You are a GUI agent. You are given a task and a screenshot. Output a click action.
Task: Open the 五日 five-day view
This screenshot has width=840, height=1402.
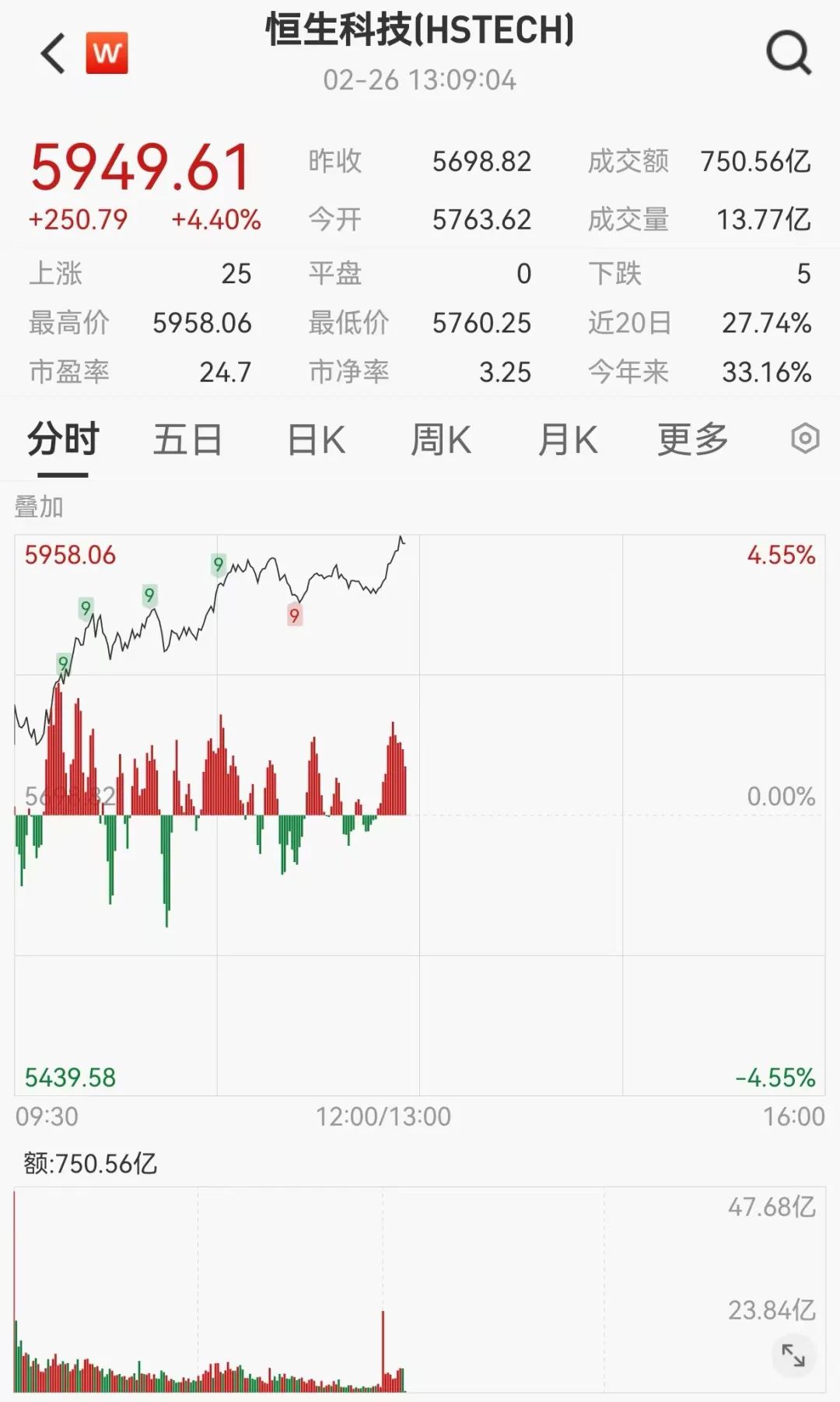(189, 439)
